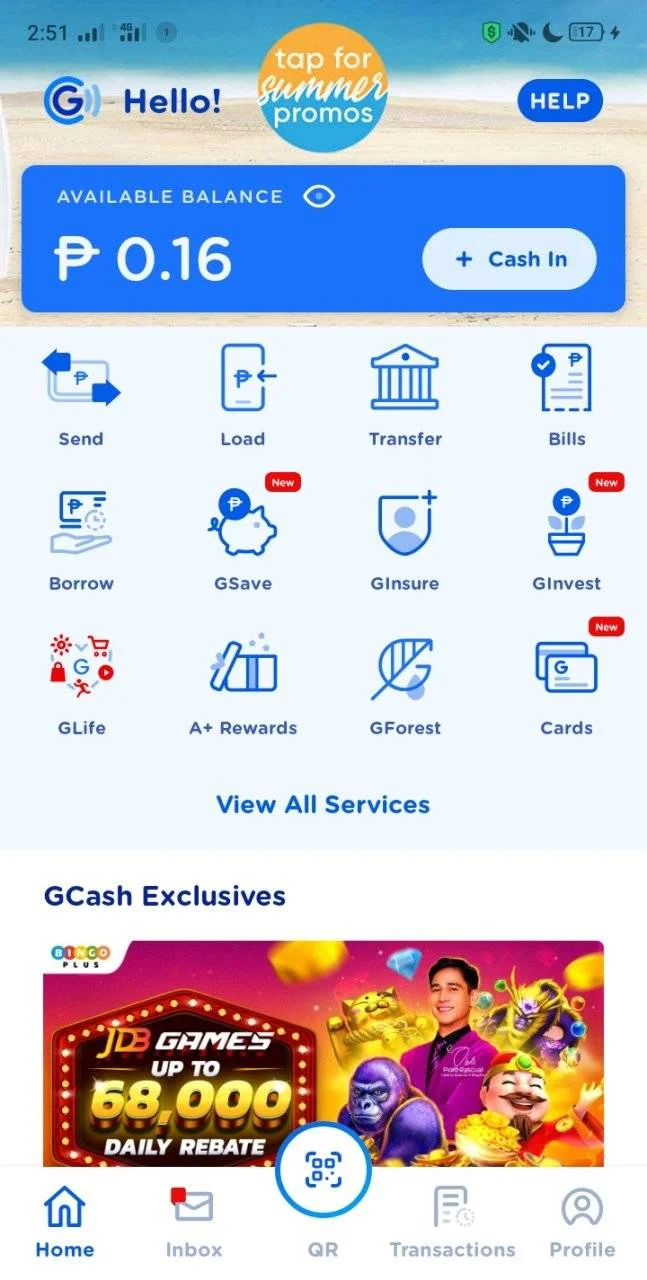This screenshot has width=647, height=1280.
Task: Open GSave
Action: 243,540
